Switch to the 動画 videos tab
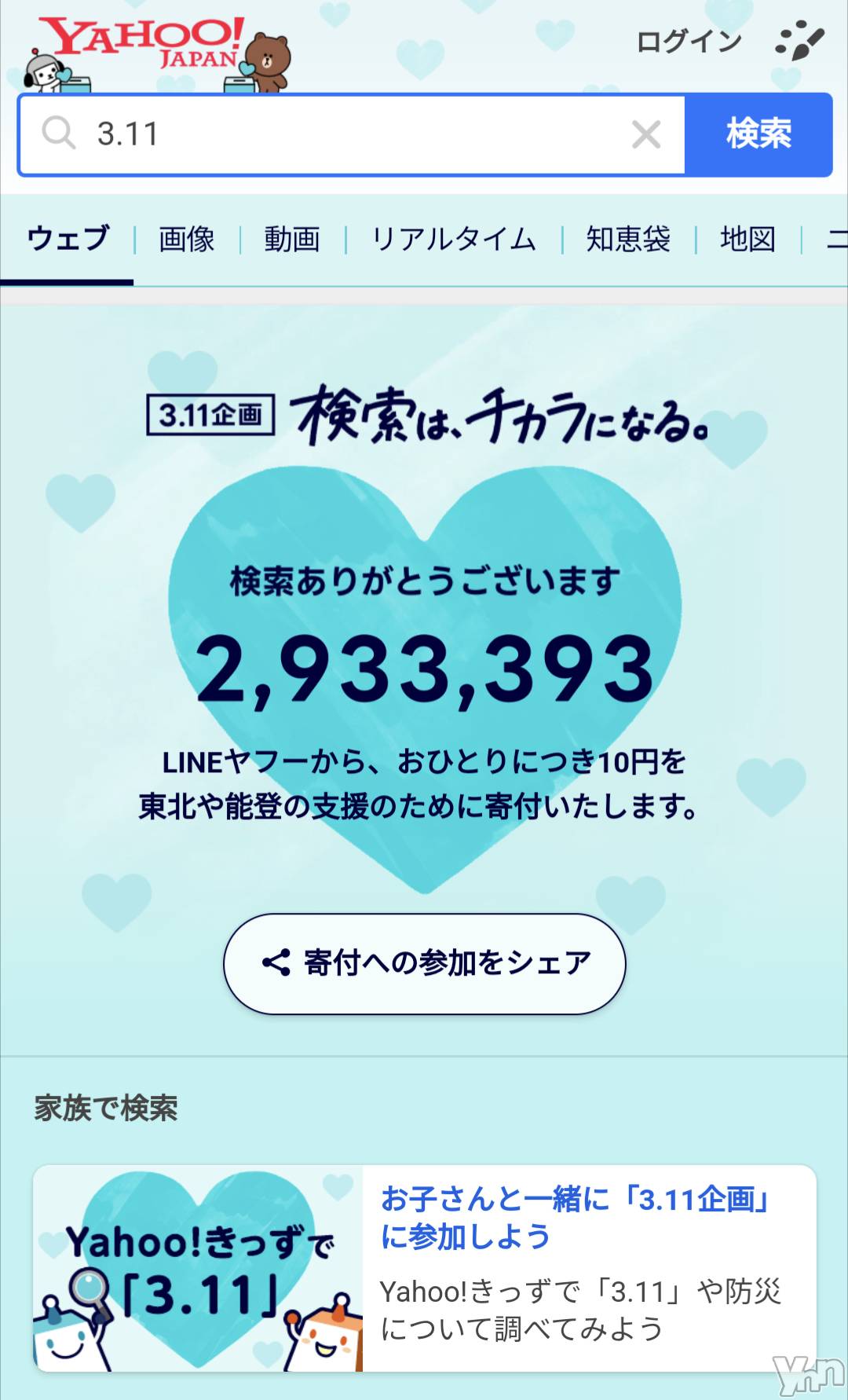The width and height of the screenshot is (848, 1400). (292, 240)
